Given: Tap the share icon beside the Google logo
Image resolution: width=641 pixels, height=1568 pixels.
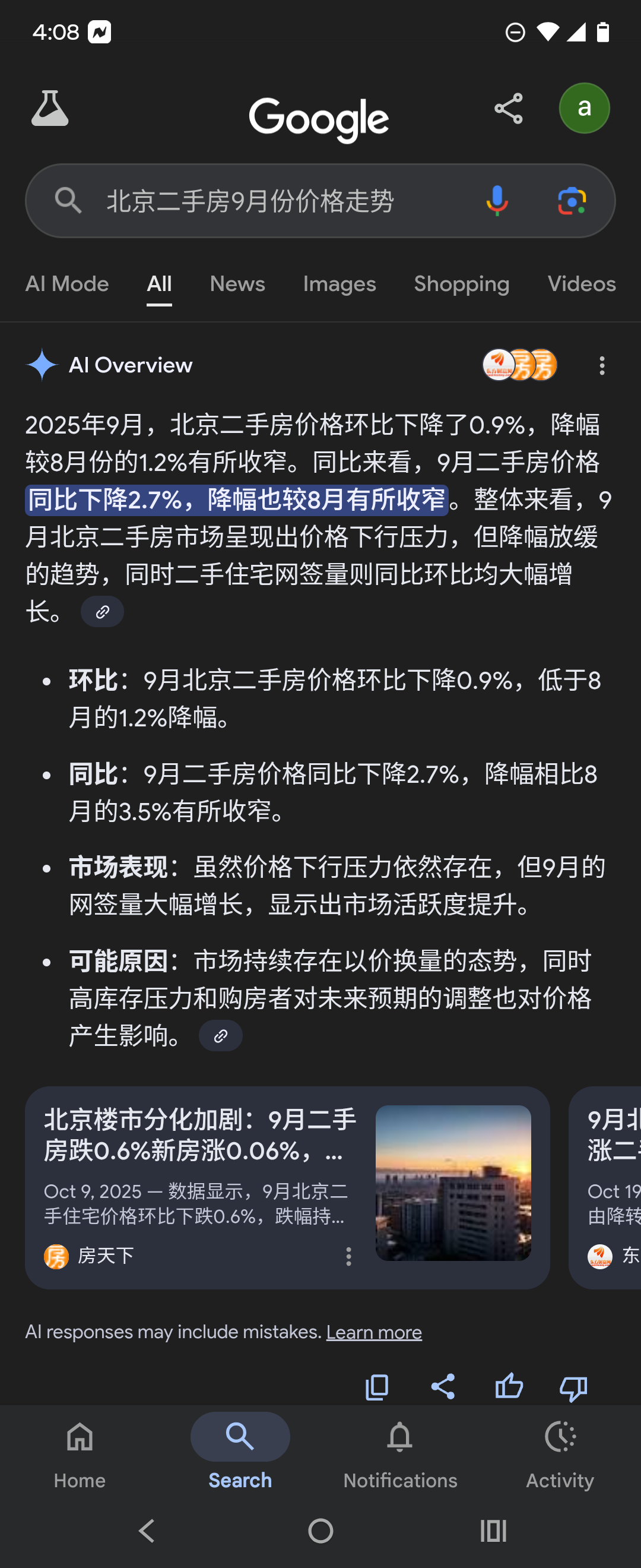Looking at the screenshot, I should click(x=509, y=108).
